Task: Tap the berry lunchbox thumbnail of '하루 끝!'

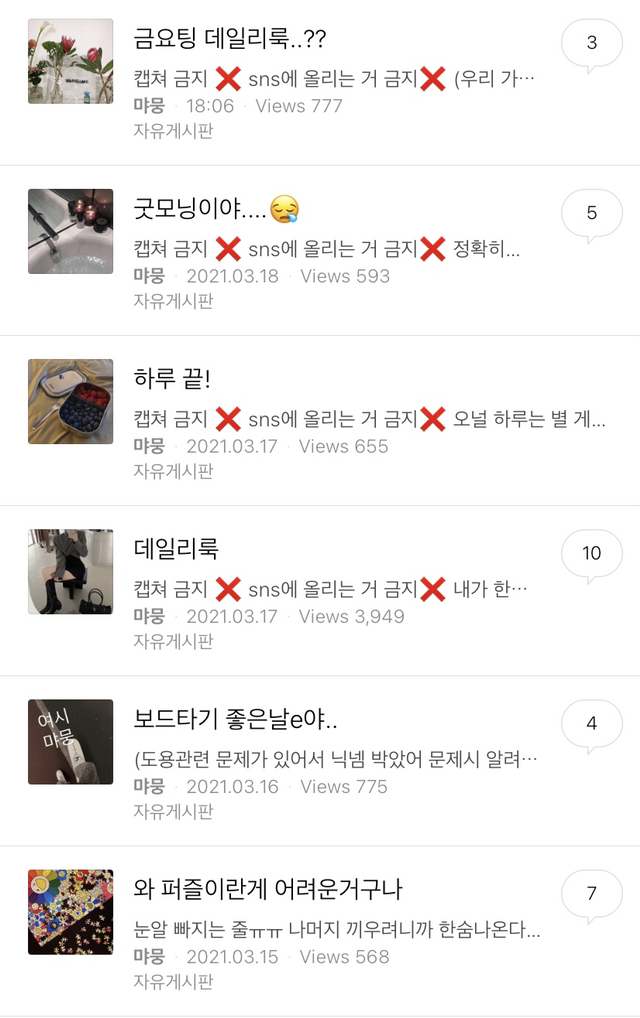Action: [x=71, y=401]
